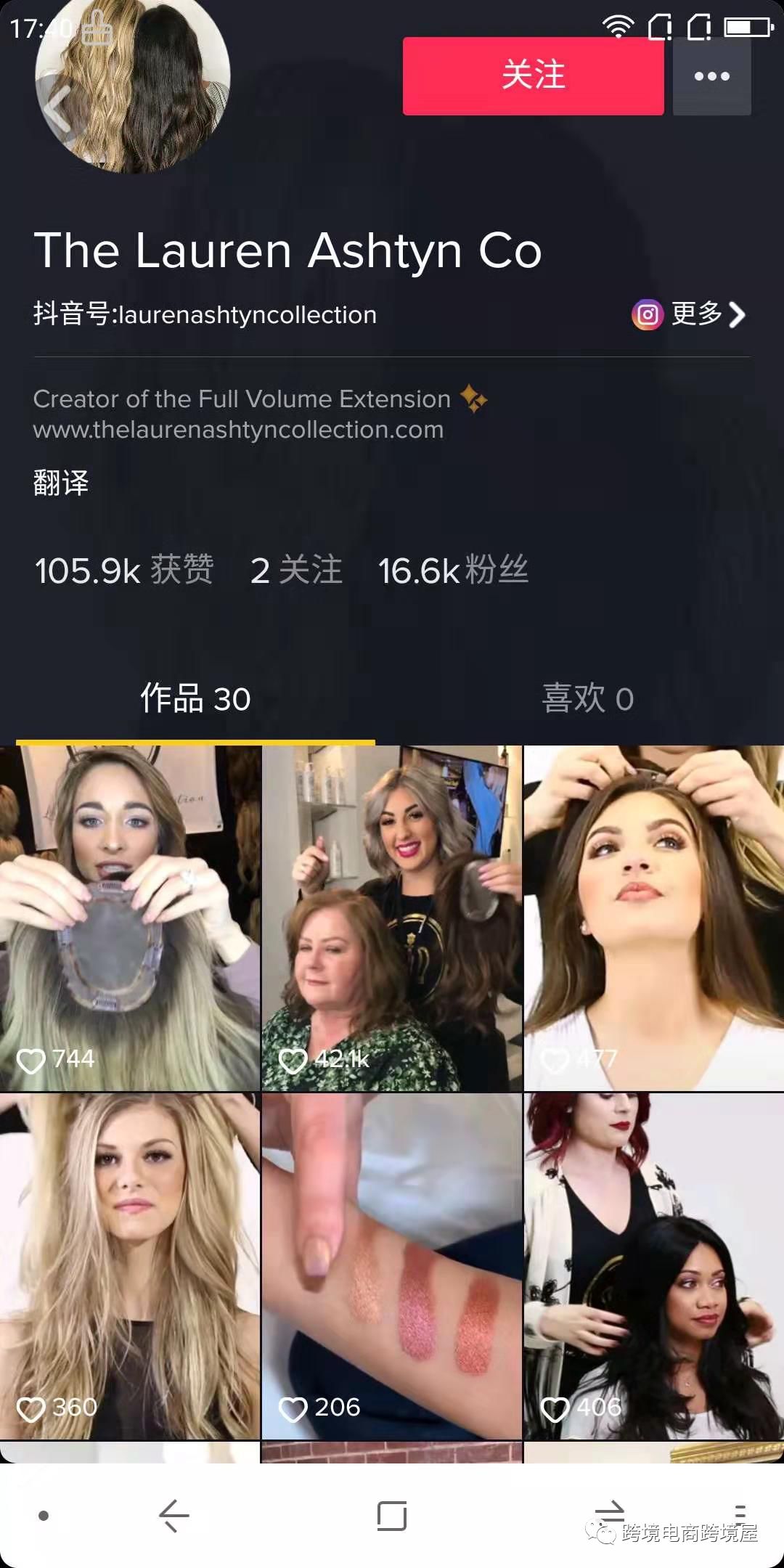
Task: Open the video with 744 likes
Action: [x=130, y=918]
